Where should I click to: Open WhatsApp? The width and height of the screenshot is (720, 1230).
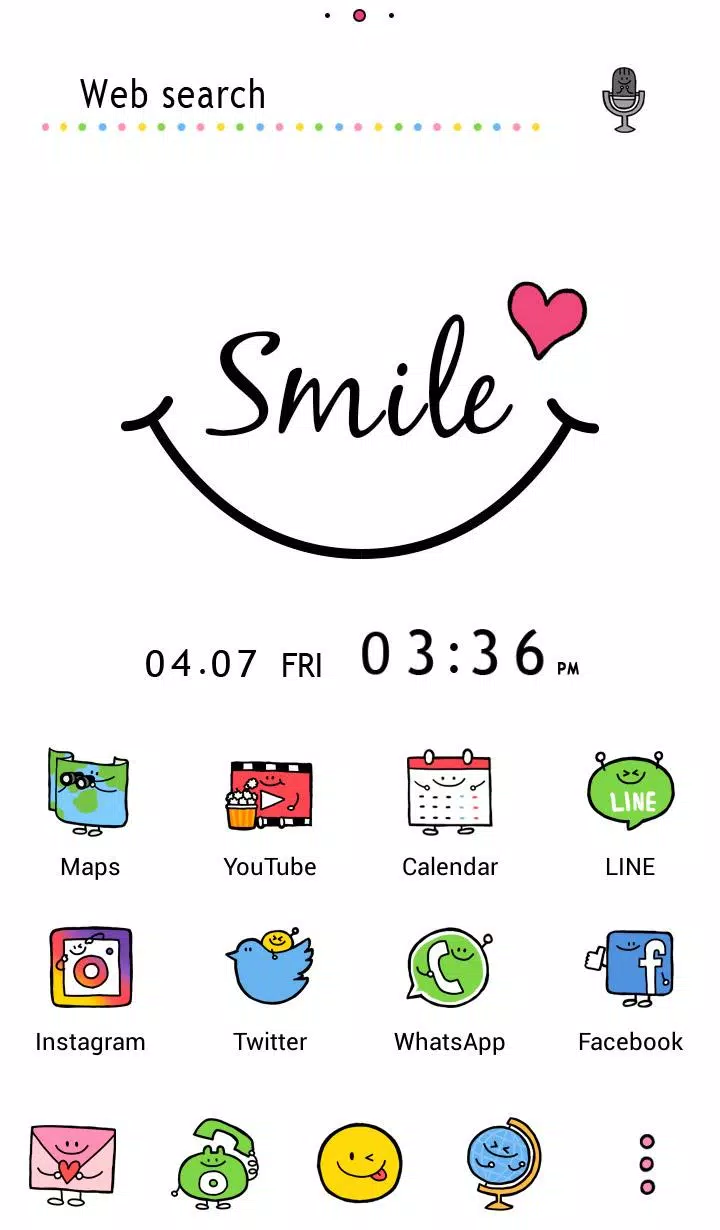(449, 967)
